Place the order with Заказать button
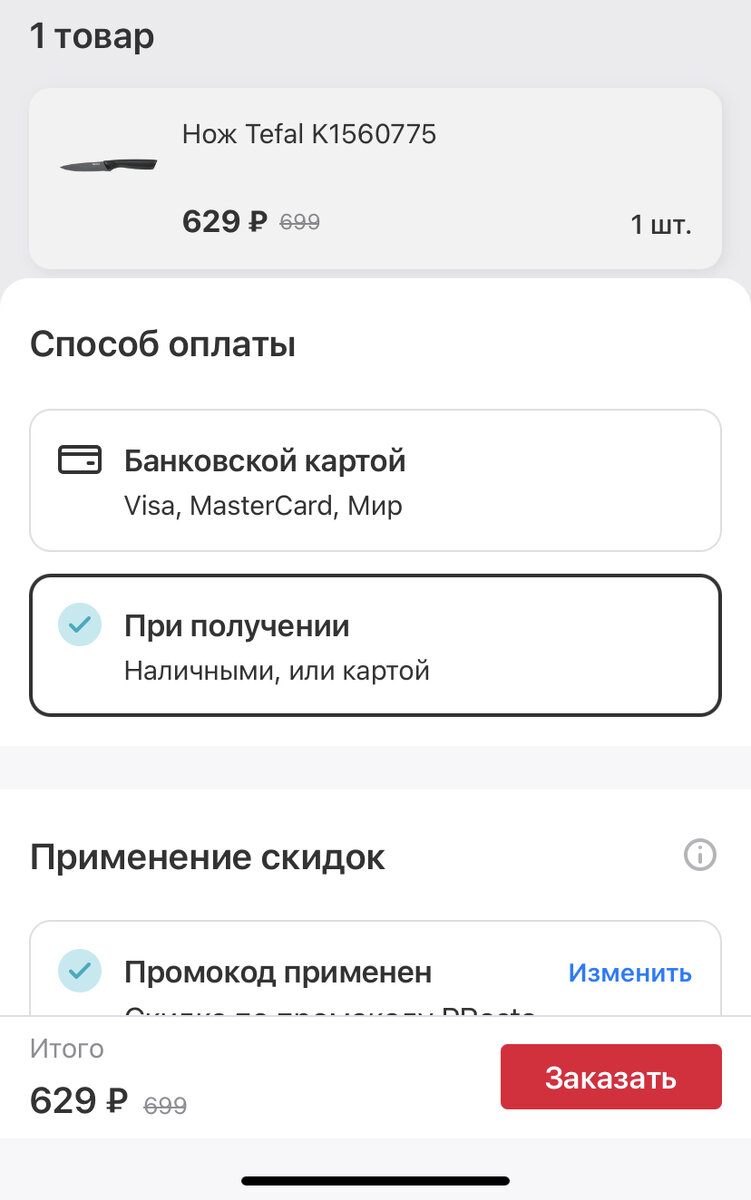Viewport: 751px width, 1200px height. click(611, 1077)
